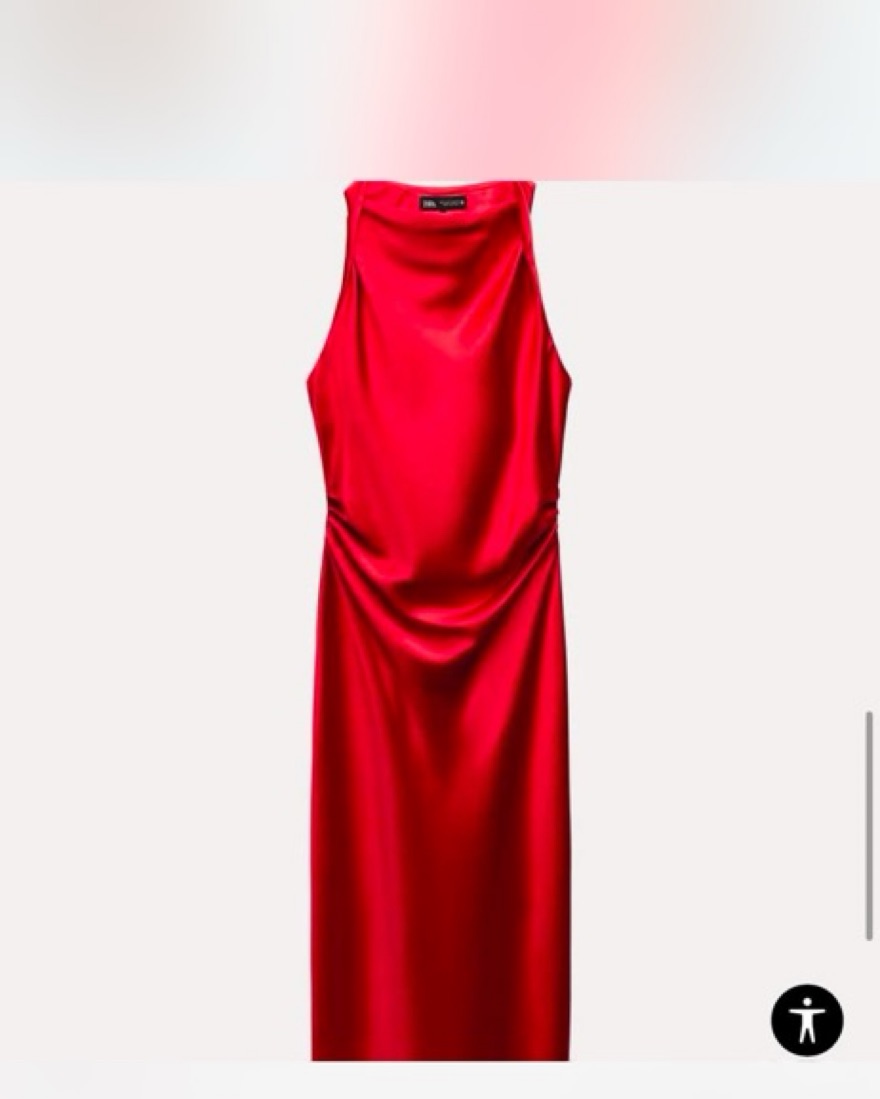The width and height of the screenshot is (880, 1099).
Task: Open the accessibility options button
Action: point(806,1020)
